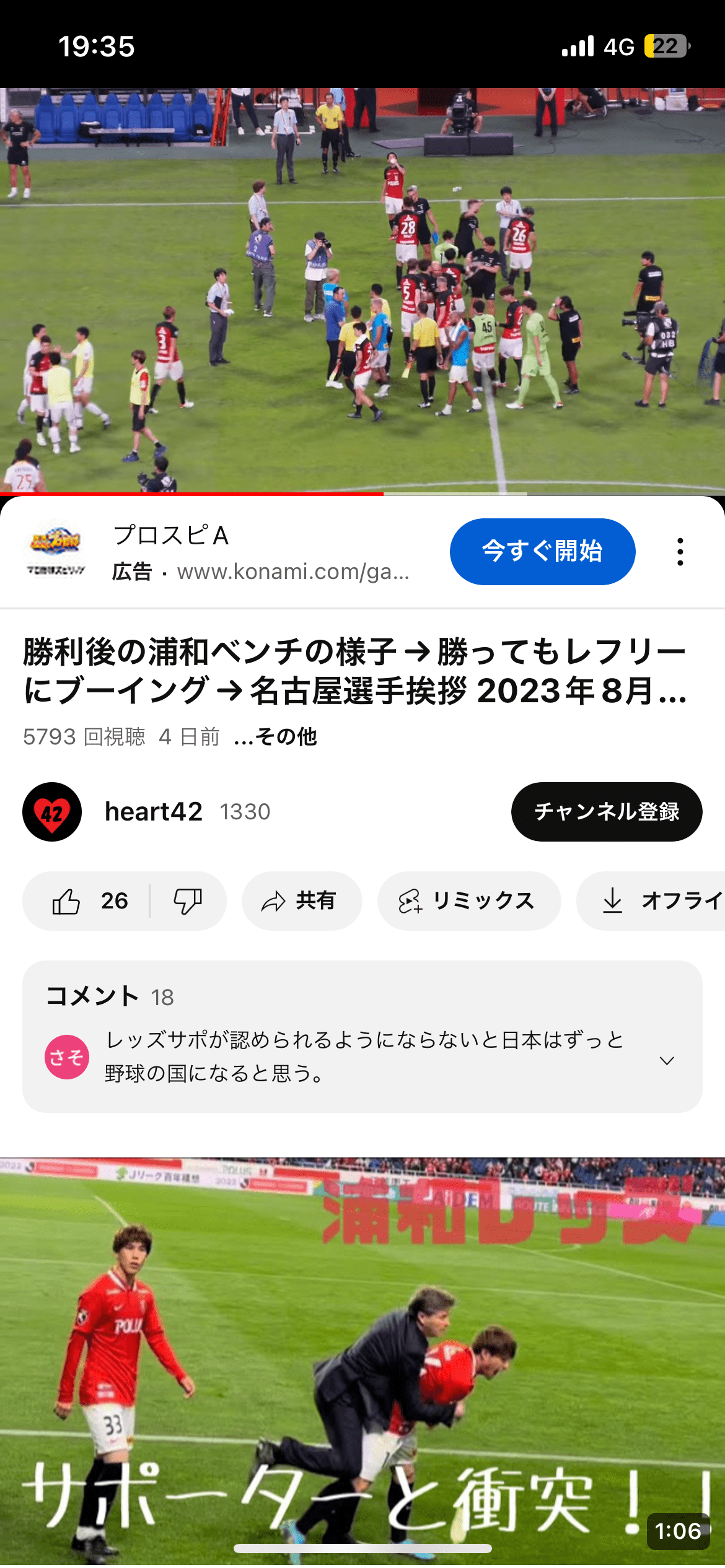
Task: Subscribe with the チャンネル登録 button
Action: click(606, 811)
